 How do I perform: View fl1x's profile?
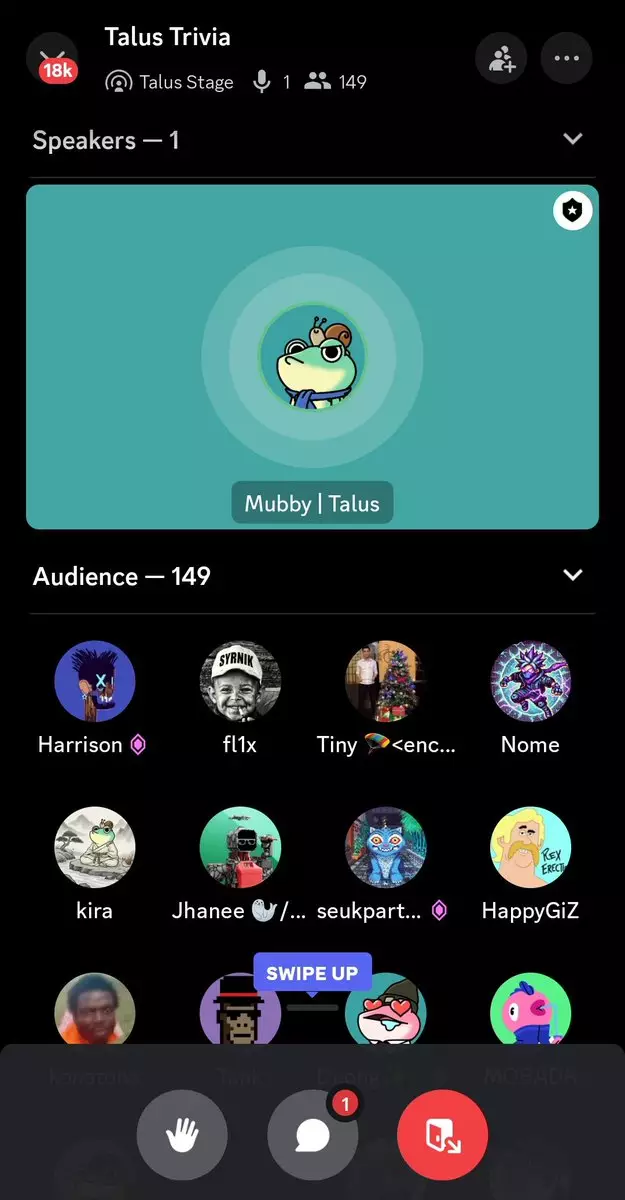pos(240,682)
